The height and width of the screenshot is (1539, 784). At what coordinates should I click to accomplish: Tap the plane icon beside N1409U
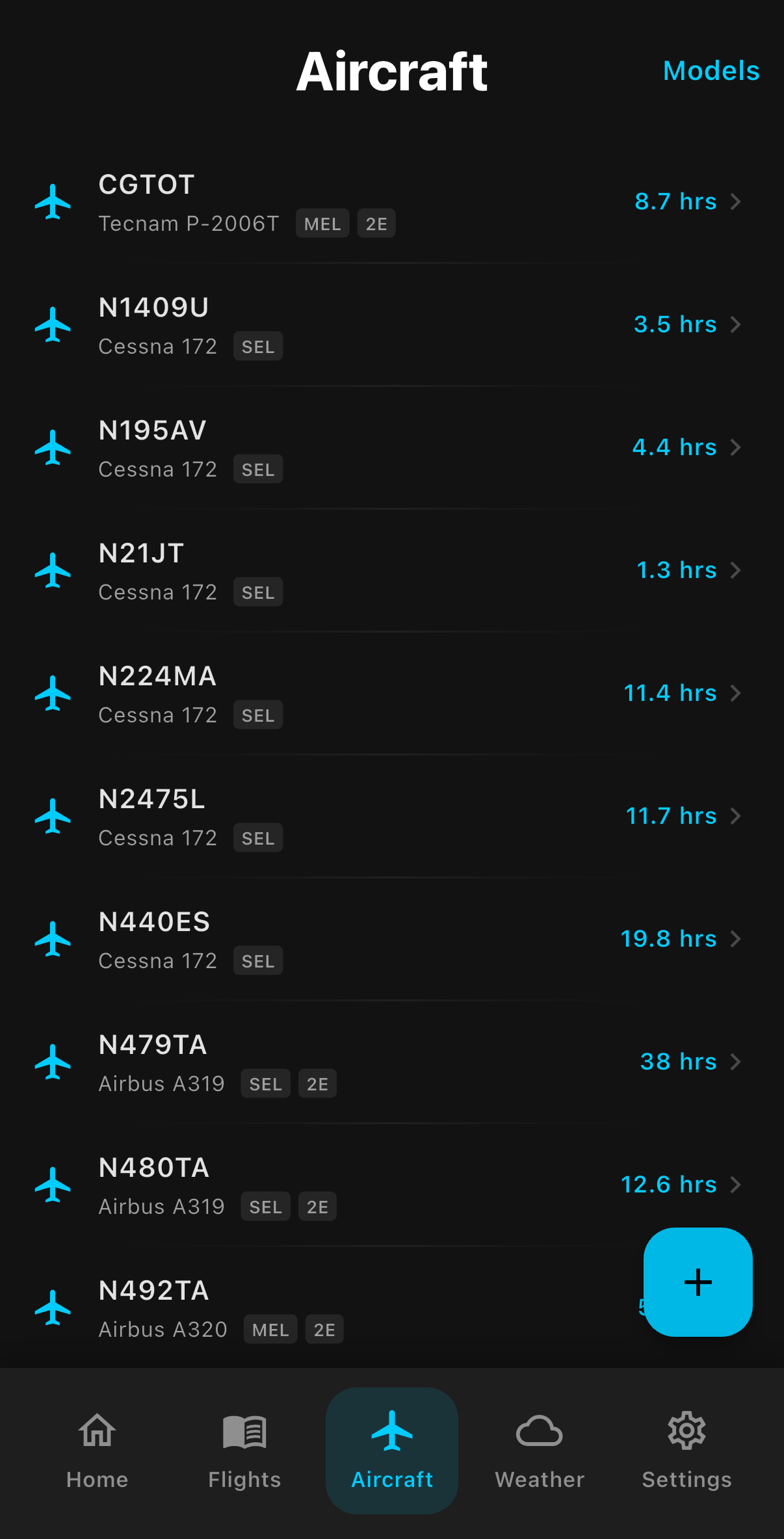54,324
